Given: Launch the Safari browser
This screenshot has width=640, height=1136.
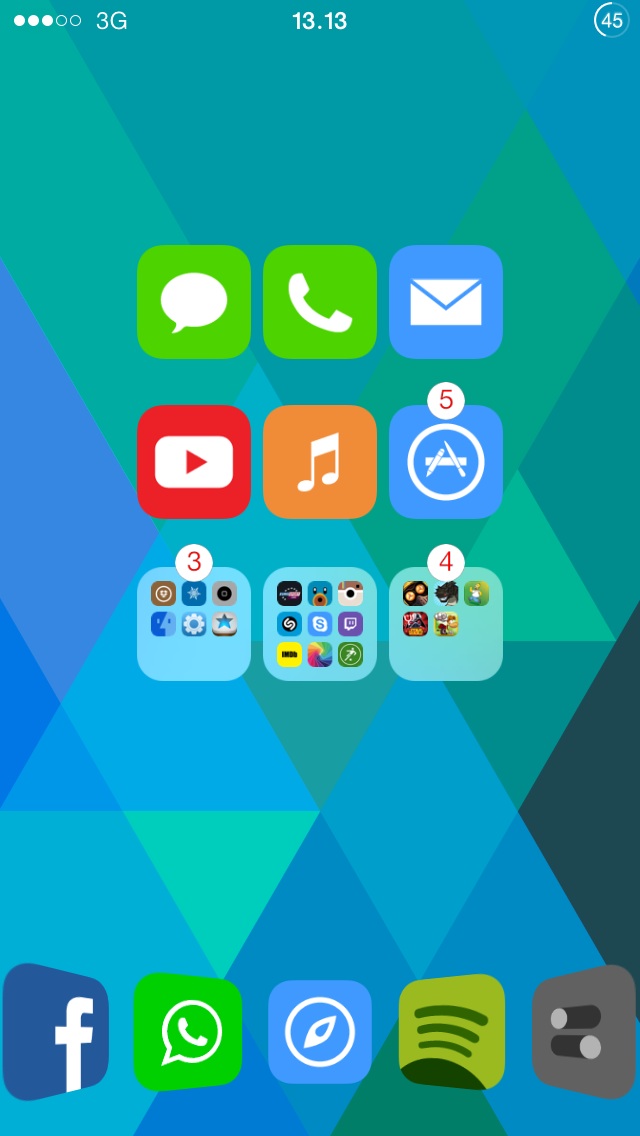Looking at the screenshot, I should click(x=320, y=1032).
